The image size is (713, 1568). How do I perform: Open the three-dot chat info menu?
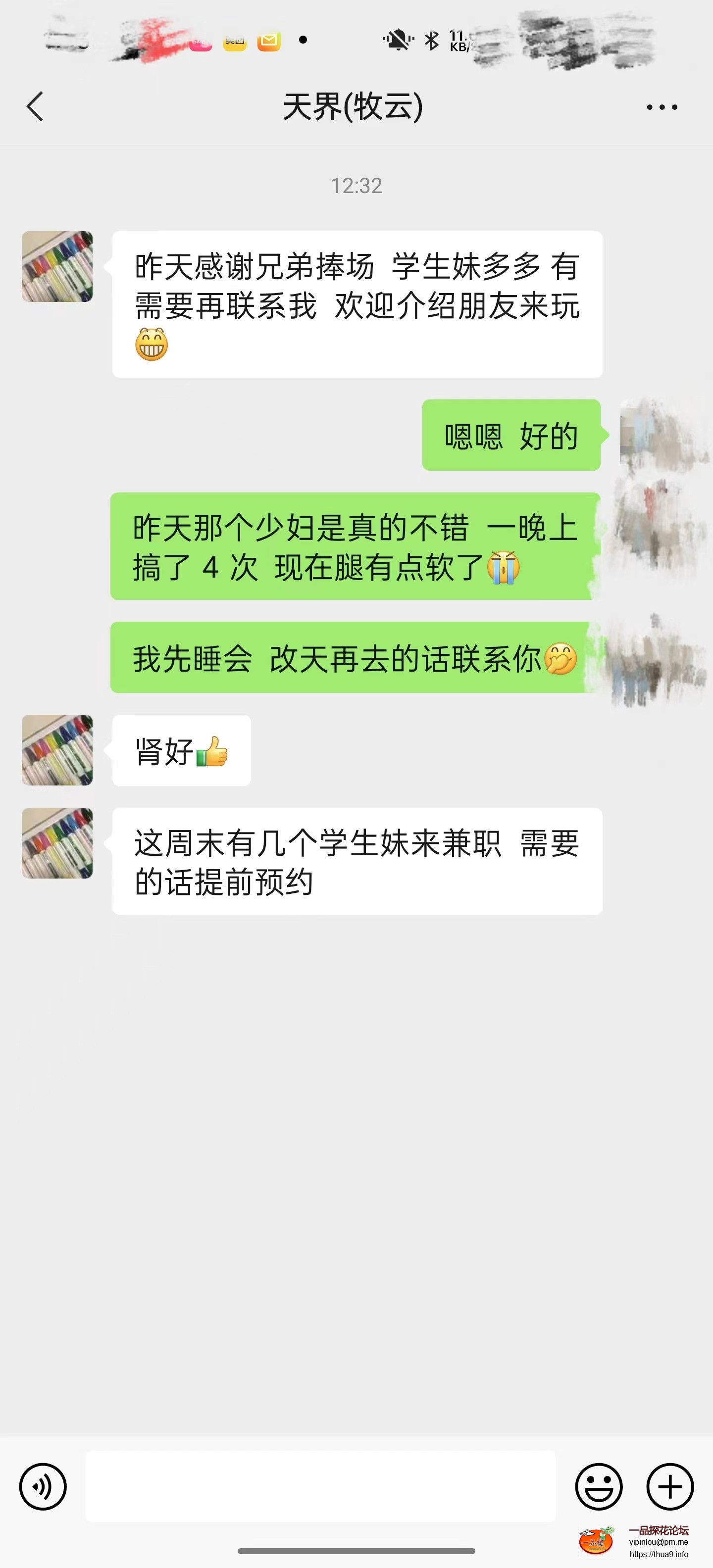point(661,107)
